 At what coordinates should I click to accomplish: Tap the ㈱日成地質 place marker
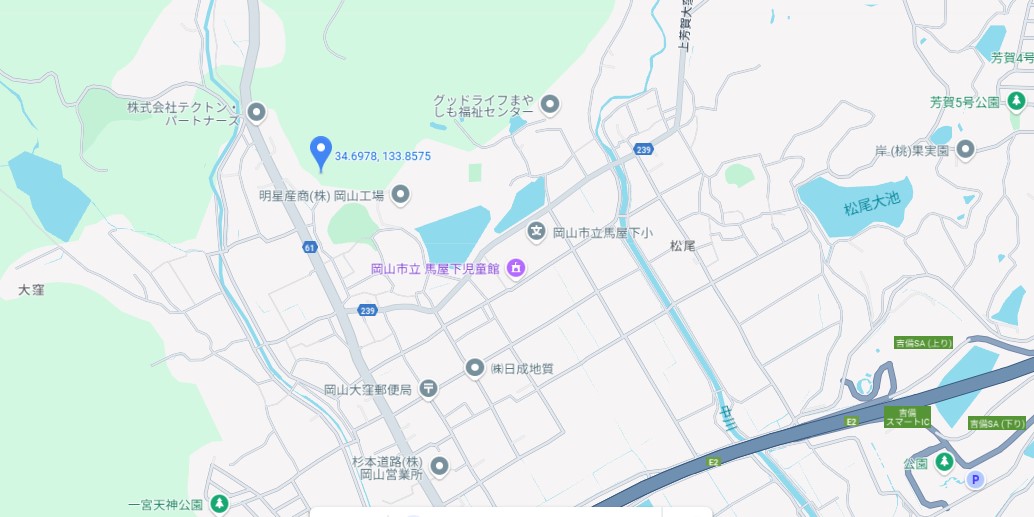pos(475,368)
